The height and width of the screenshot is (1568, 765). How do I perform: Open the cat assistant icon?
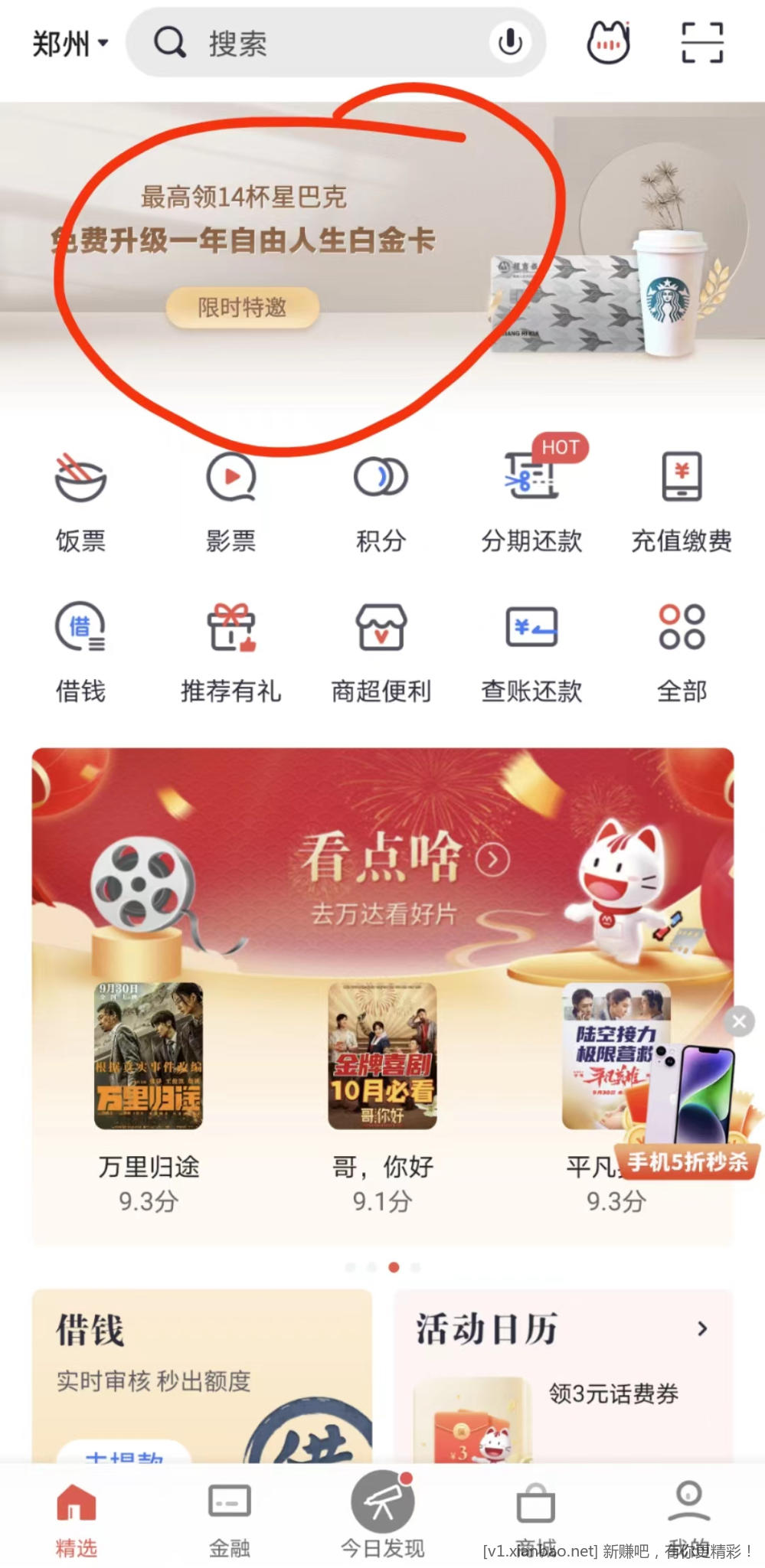pos(609,43)
